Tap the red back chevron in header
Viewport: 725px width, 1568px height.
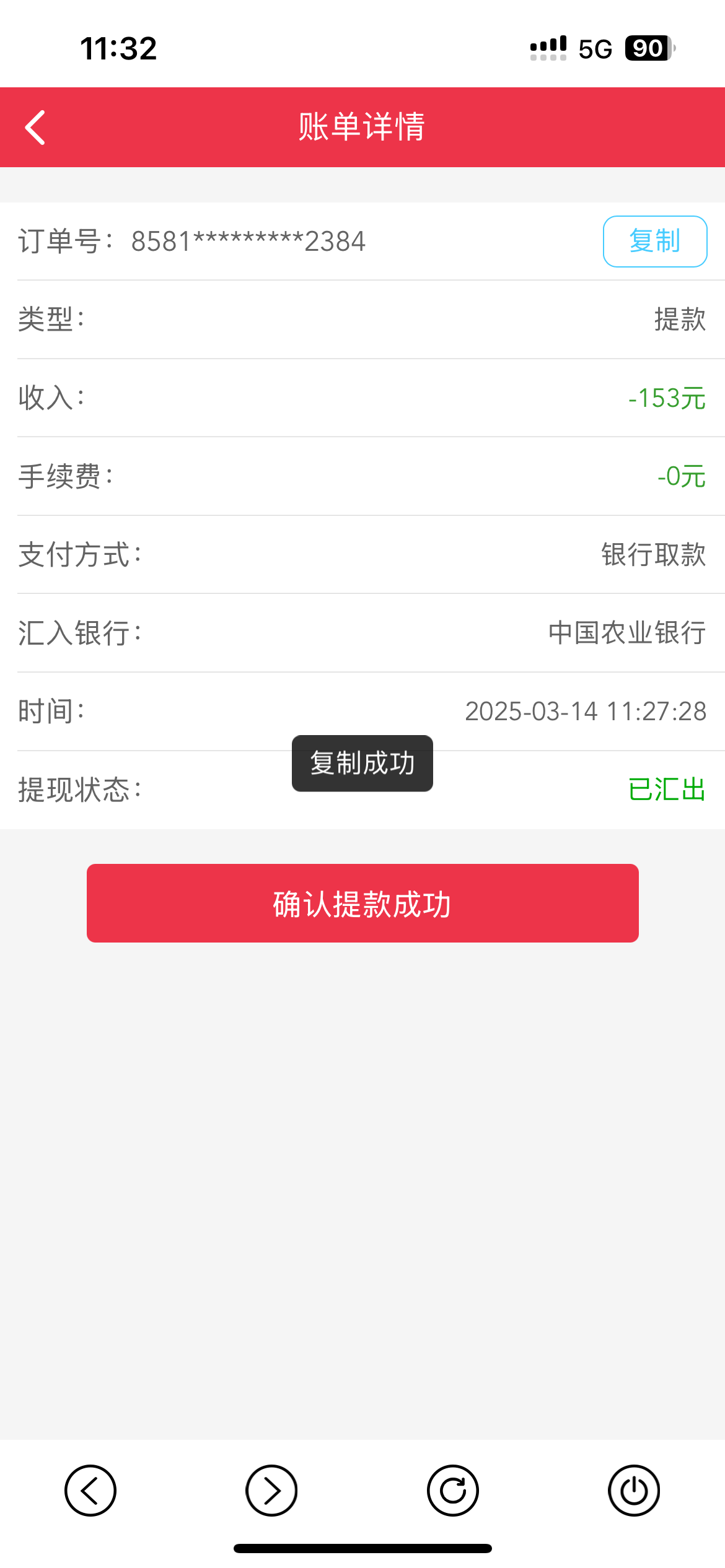(x=34, y=128)
